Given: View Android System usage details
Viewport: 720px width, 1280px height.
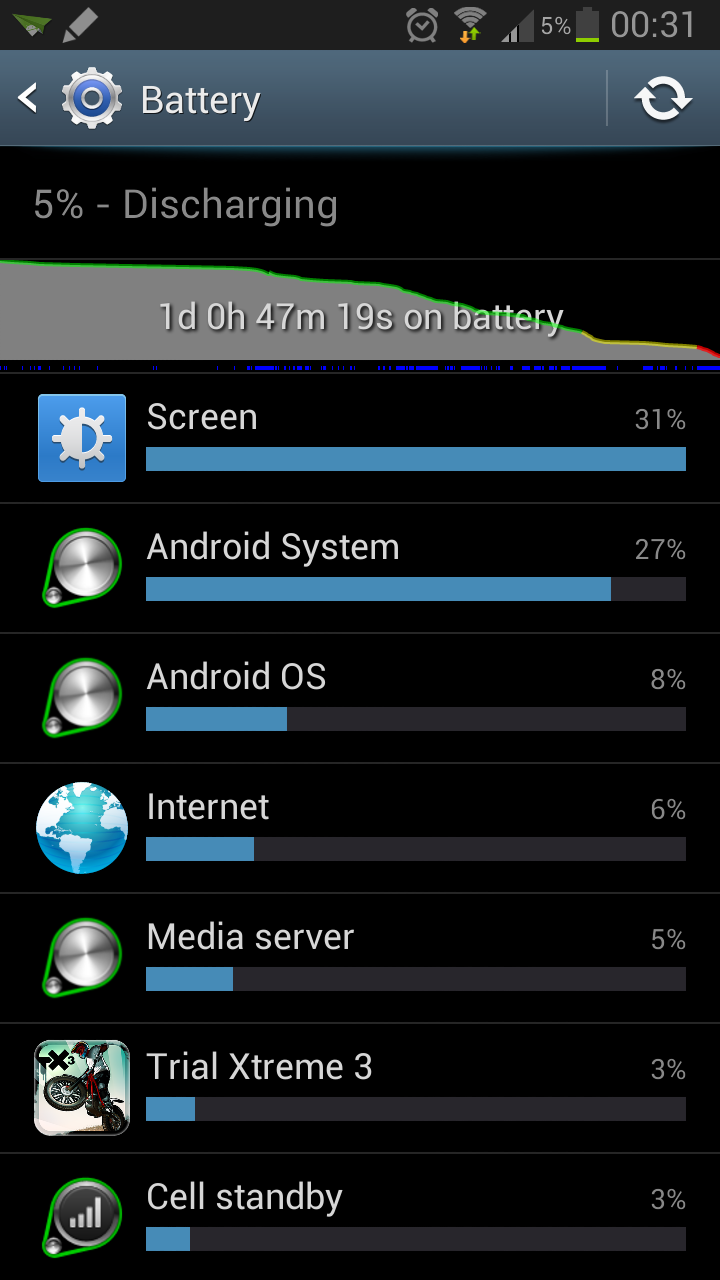Looking at the screenshot, I should [x=360, y=568].
